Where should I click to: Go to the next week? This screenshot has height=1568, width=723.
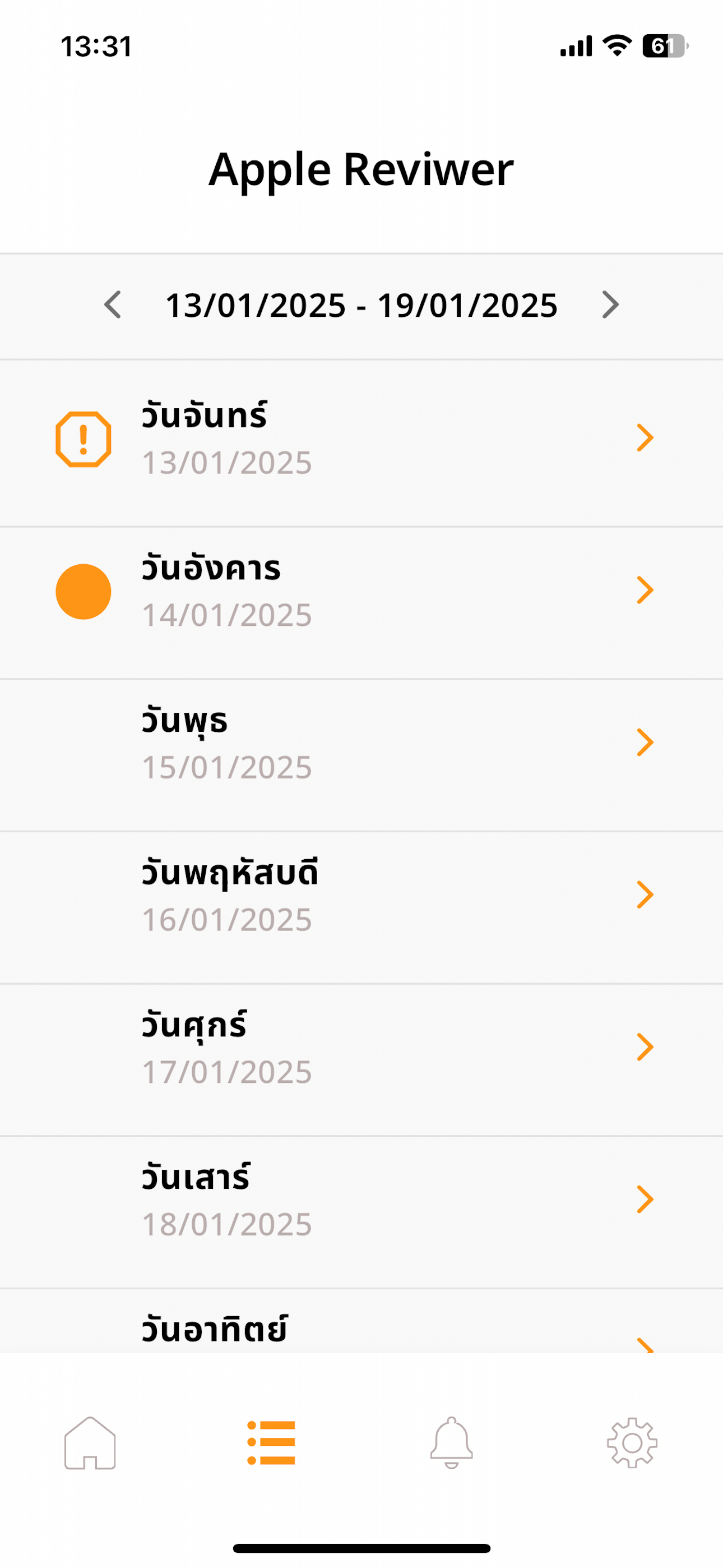coord(610,305)
